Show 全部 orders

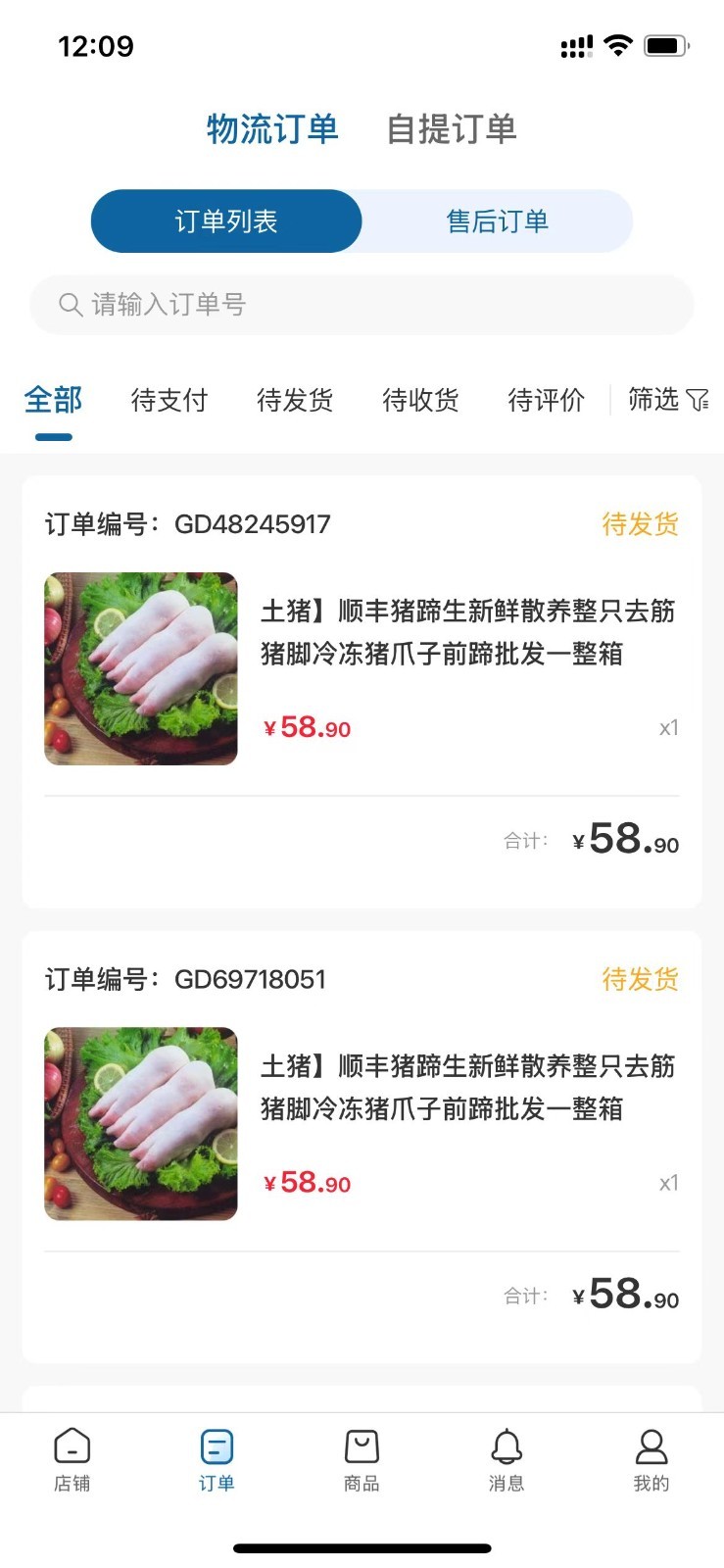(x=54, y=400)
